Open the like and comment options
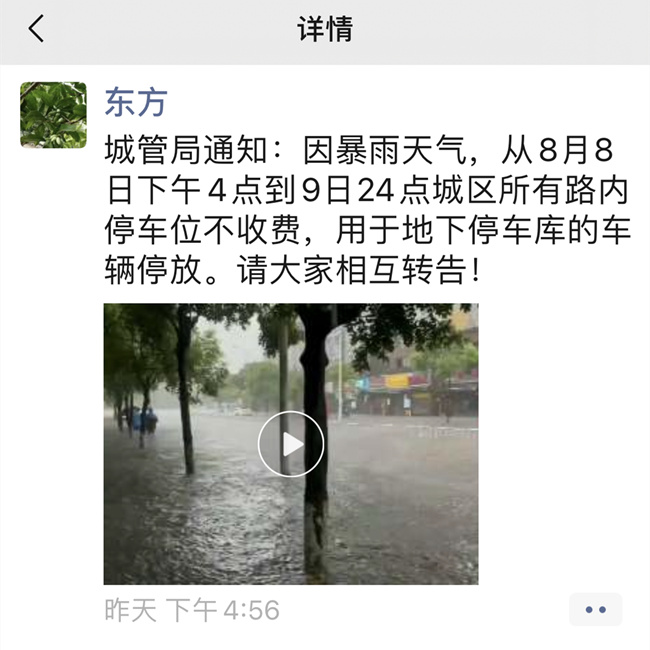This screenshot has height=650, width=650. [595, 609]
